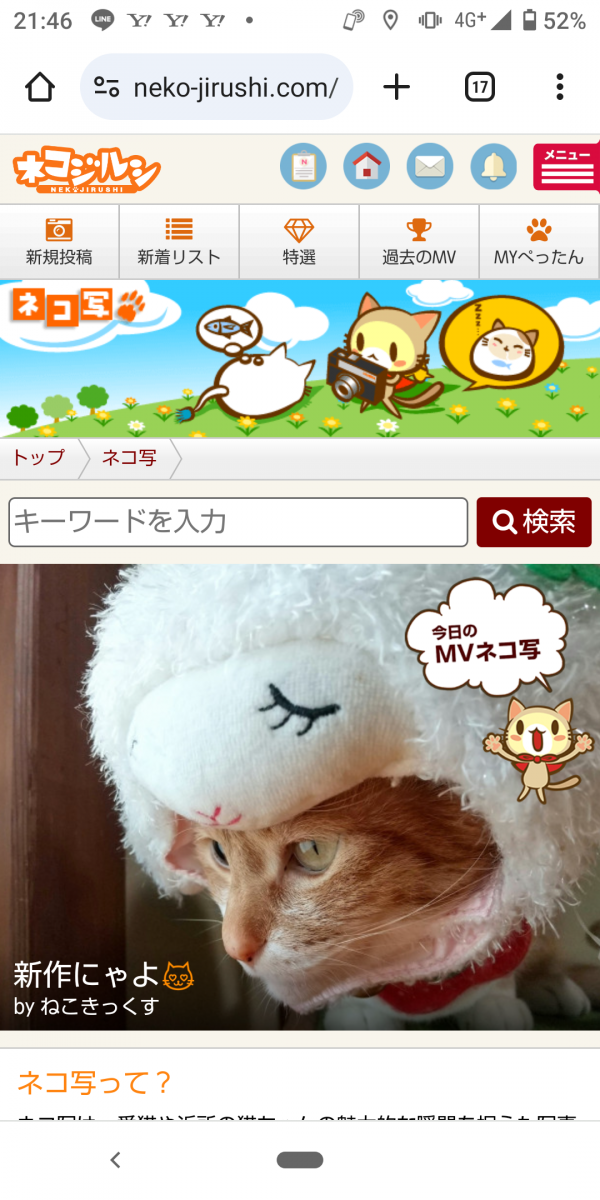
Task: Open the red メニュー button
Action: (x=566, y=166)
